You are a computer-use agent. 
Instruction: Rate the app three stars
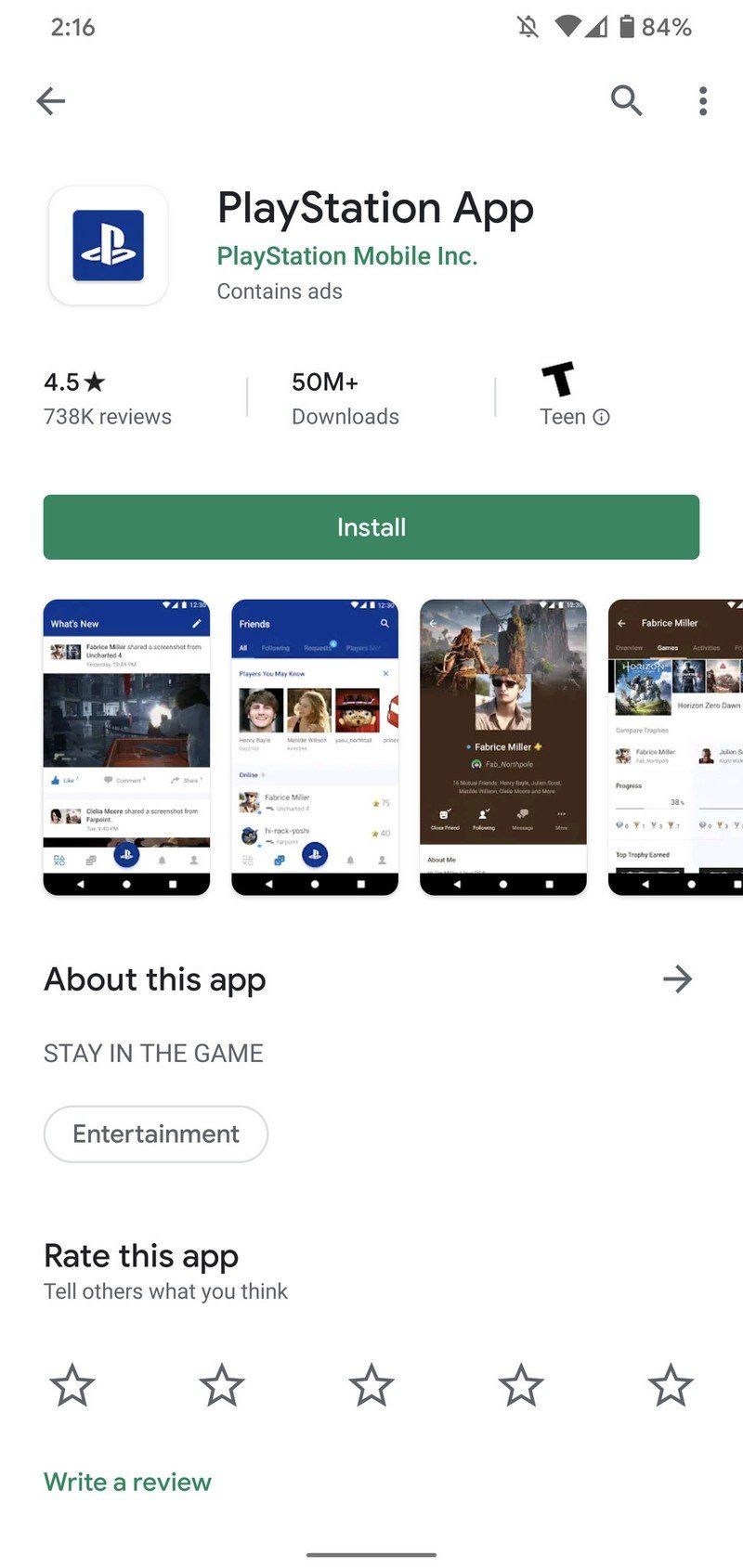[371, 1385]
